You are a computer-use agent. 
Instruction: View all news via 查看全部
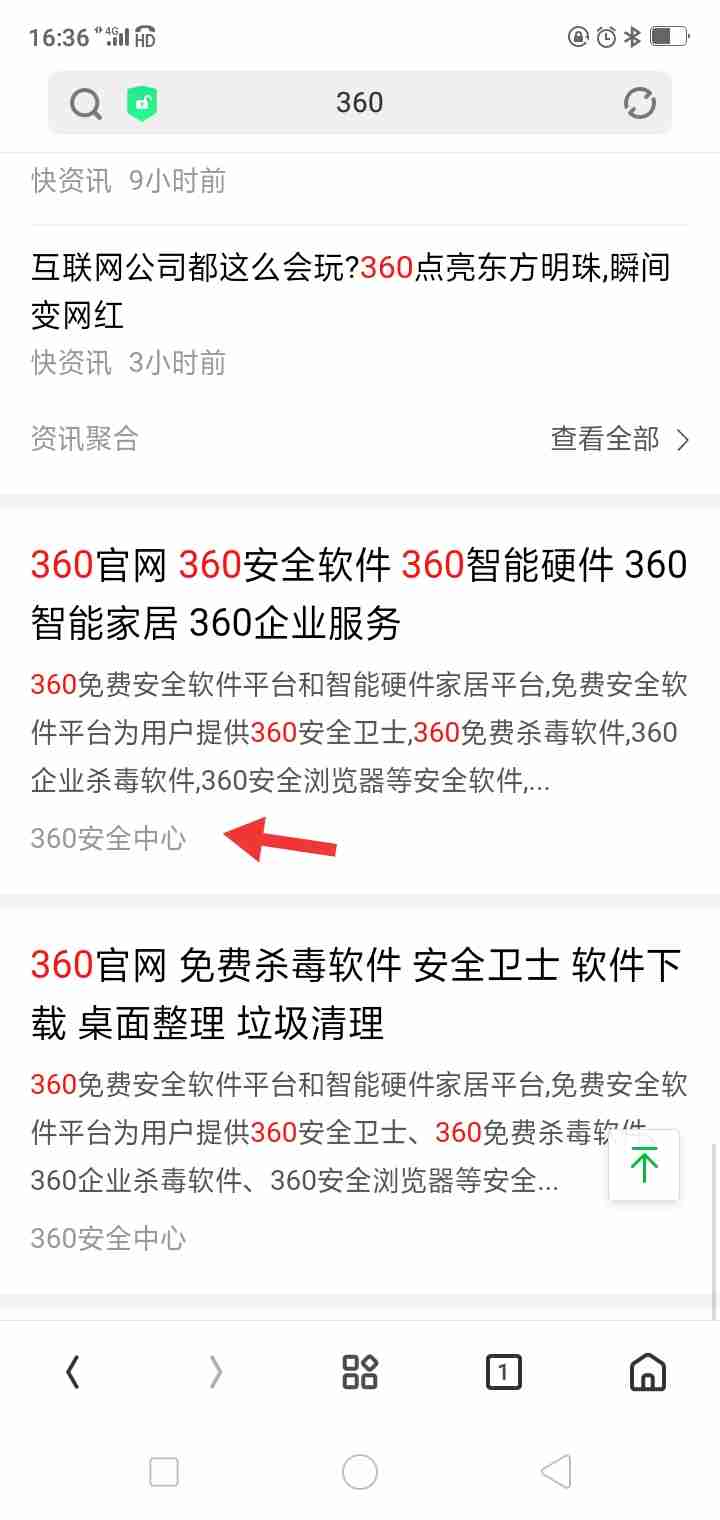(x=620, y=439)
